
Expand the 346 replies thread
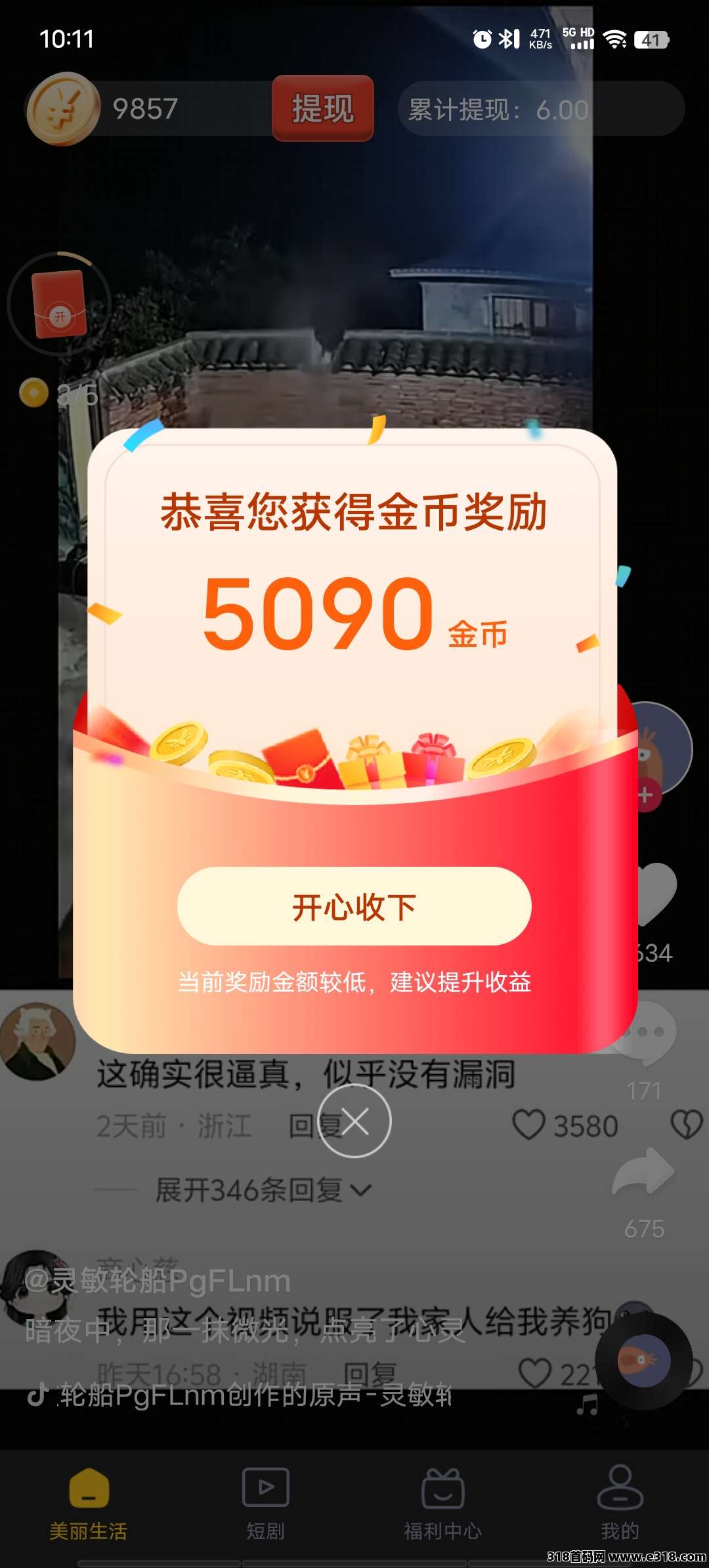coord(263,1190)
